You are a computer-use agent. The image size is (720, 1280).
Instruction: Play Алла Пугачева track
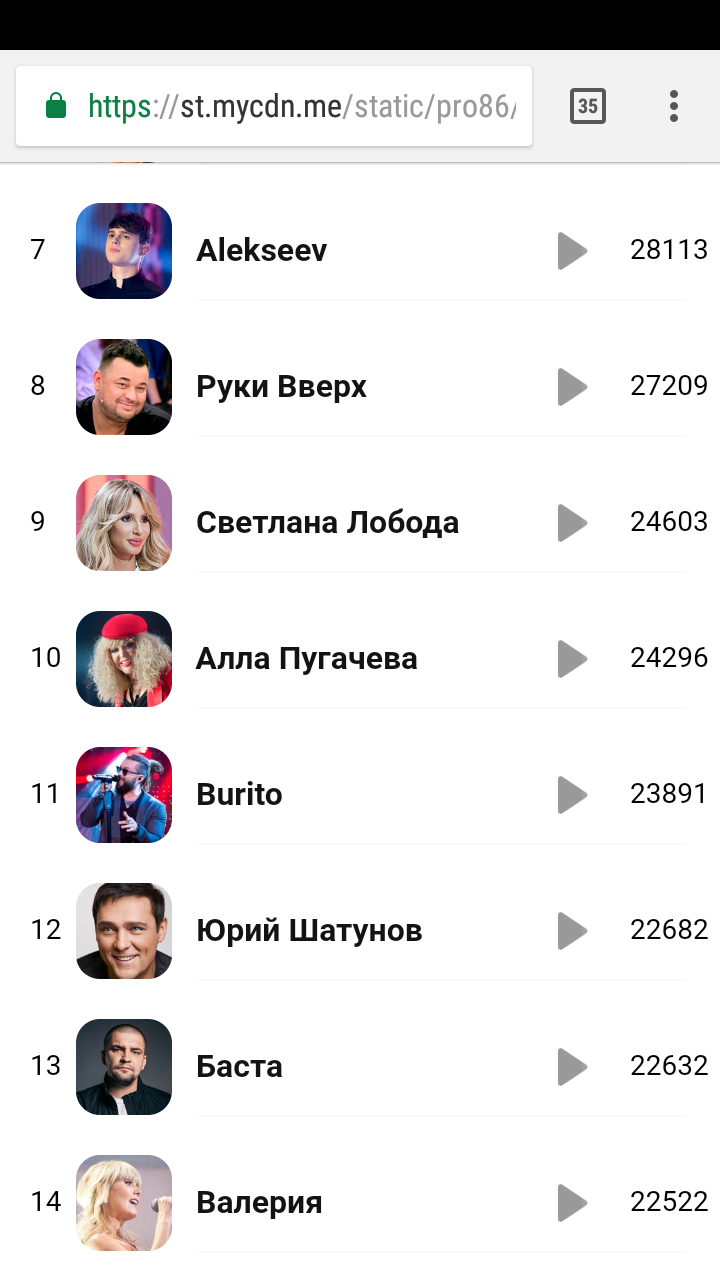(x=572, y=658)
